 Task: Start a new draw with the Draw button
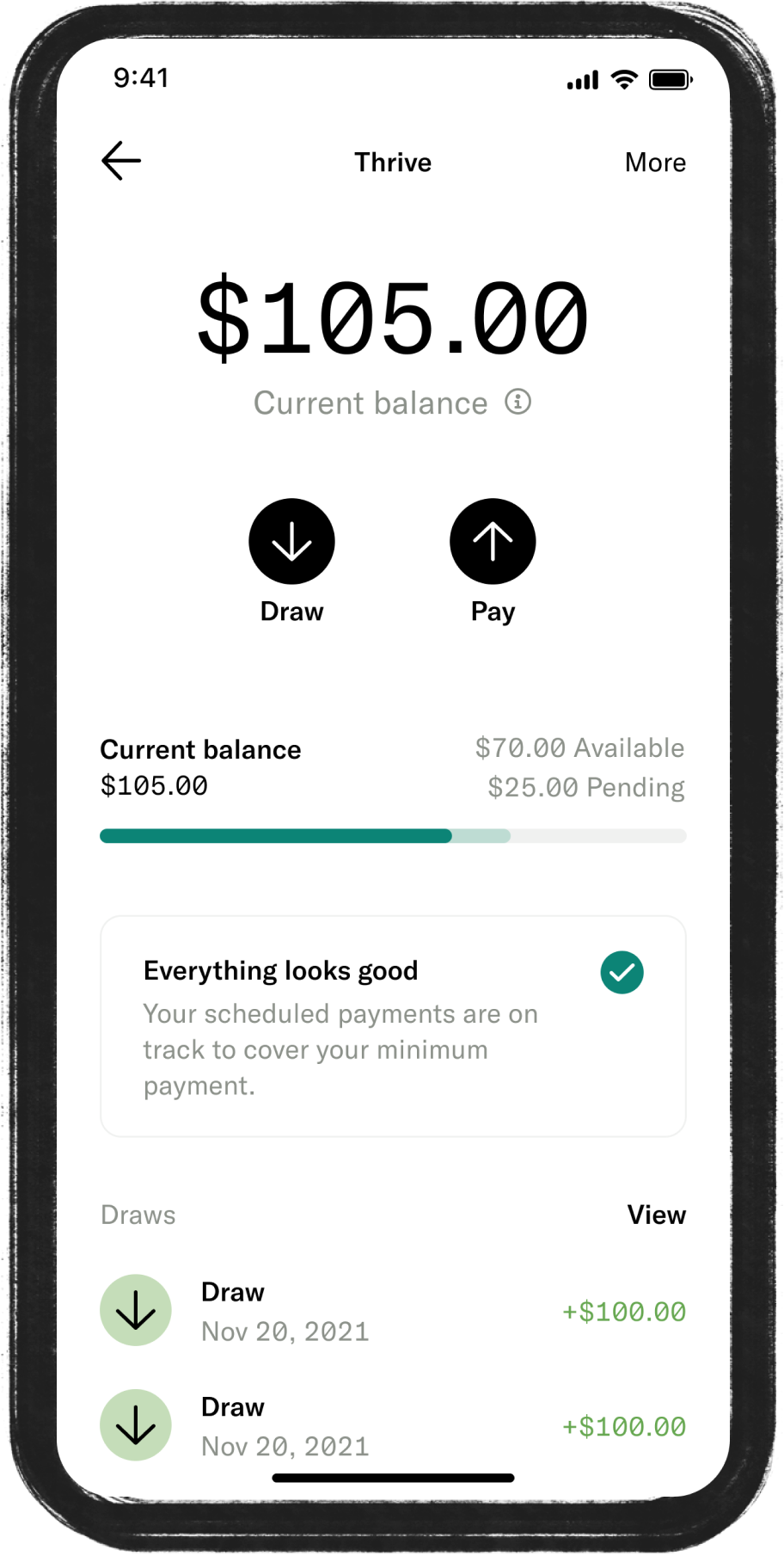coord(291,542)
